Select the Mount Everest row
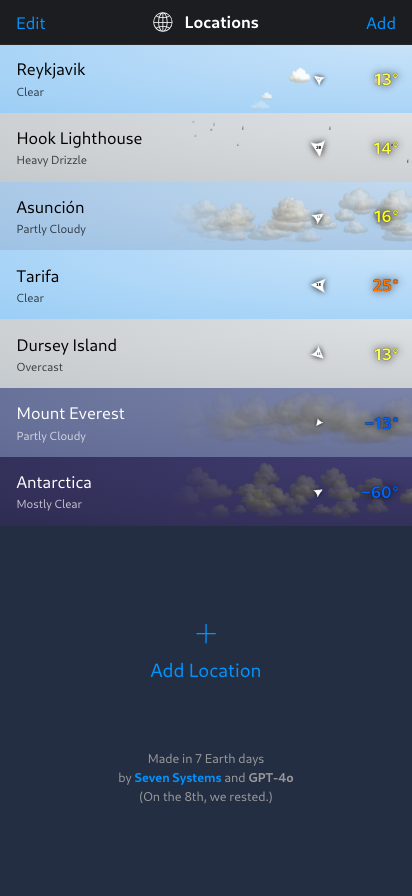412x896 pixels. [x=206, y=423]
